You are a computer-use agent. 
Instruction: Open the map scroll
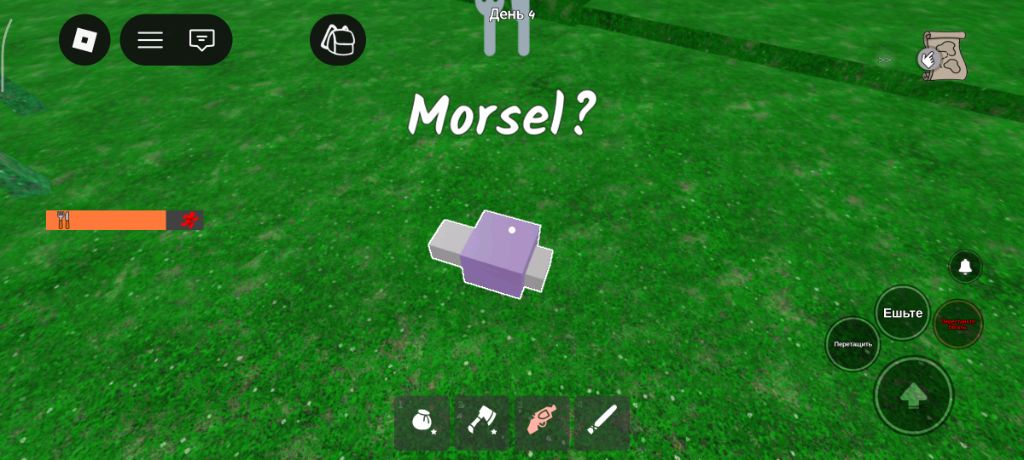tap(941, 55)
